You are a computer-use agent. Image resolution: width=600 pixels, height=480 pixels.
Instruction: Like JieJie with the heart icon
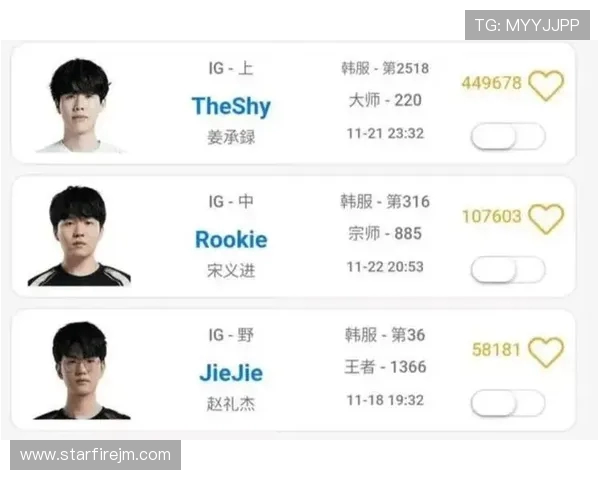coord(546,351)
